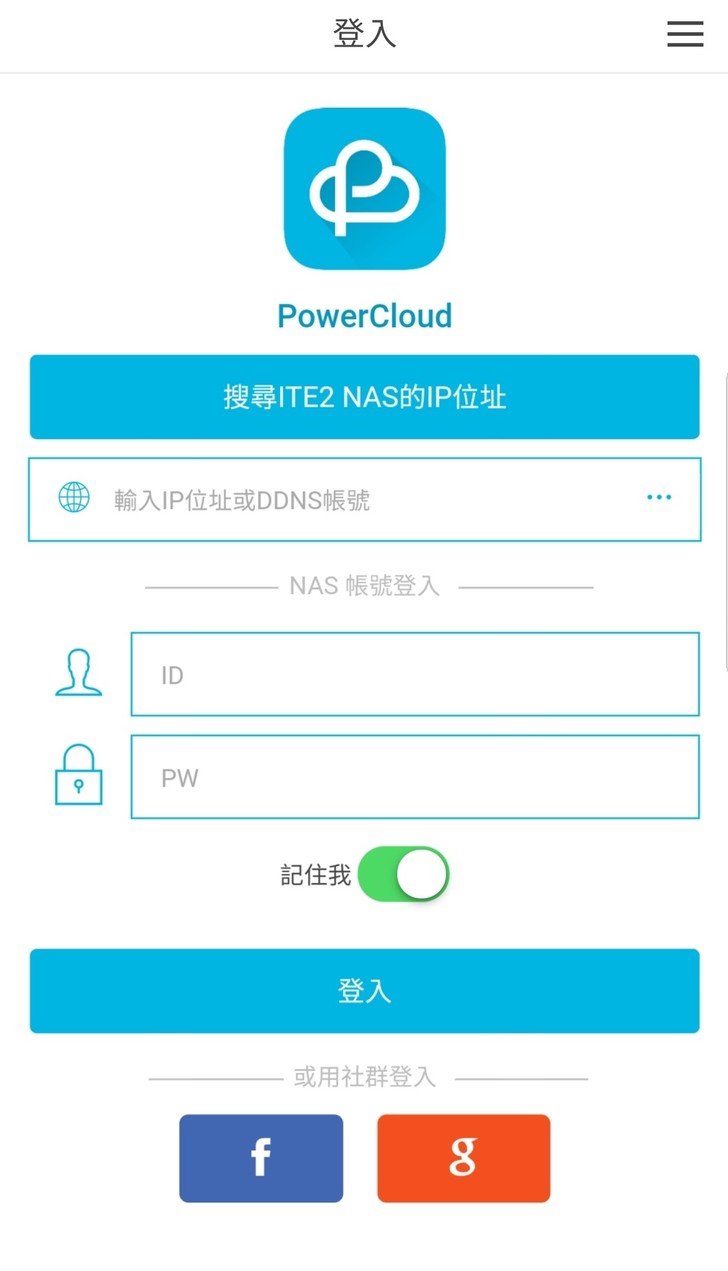The height and width of the screenshot is (1271, 728).
Task: Tap the 登入 login button
Action: pos(364,991)
